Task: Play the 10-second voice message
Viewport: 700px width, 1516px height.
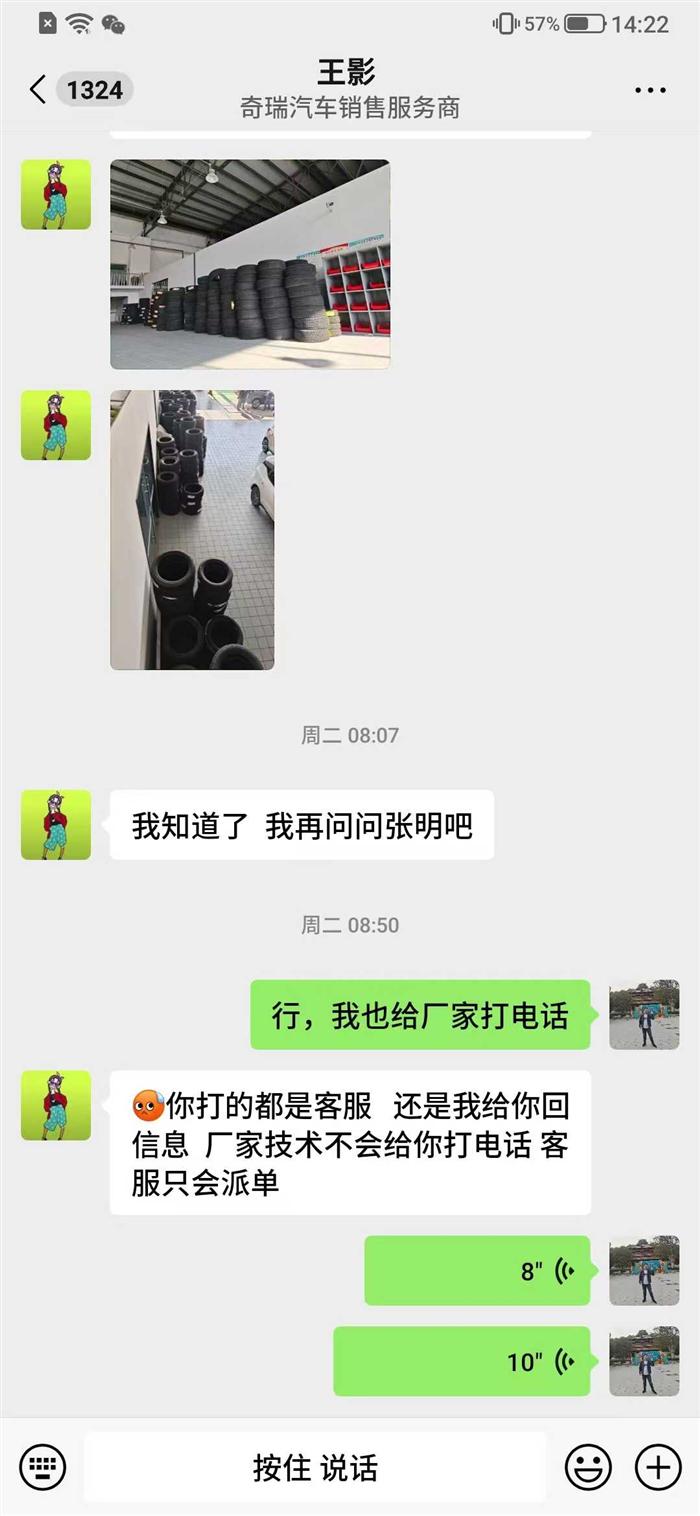Action: coord(461,1361)
